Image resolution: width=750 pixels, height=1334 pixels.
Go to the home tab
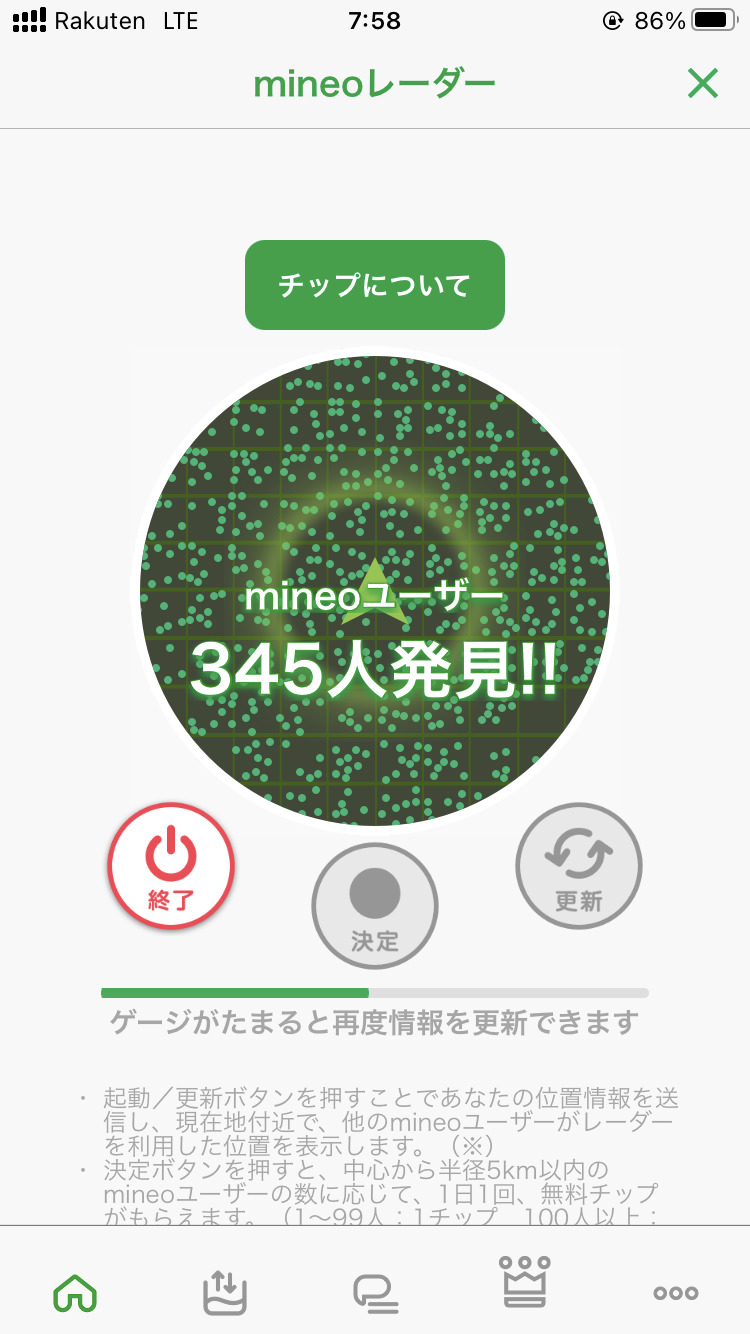tap(75, 1291)
